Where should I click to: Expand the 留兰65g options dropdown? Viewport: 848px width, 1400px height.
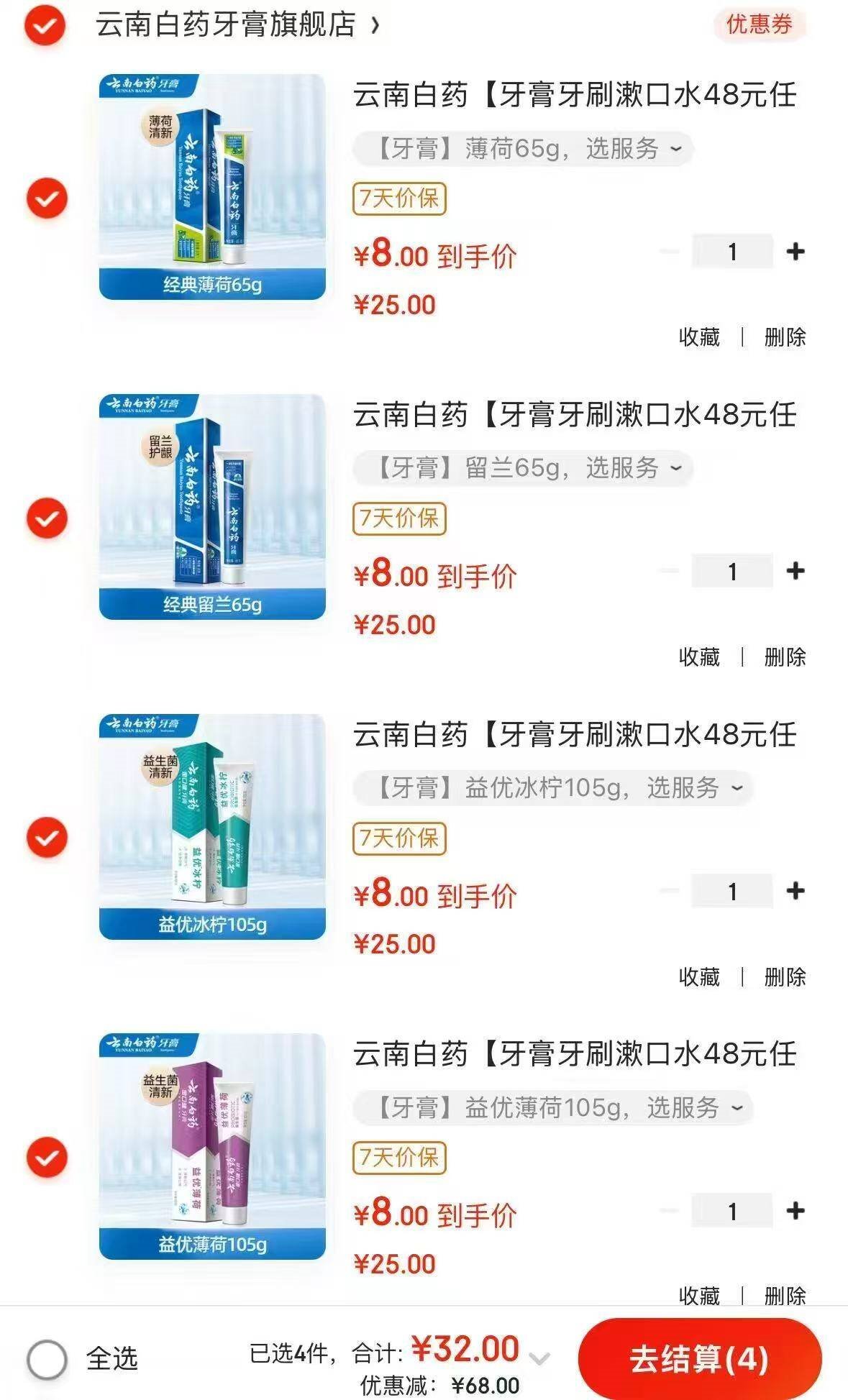pyautogui.click(x=522, y=468)
